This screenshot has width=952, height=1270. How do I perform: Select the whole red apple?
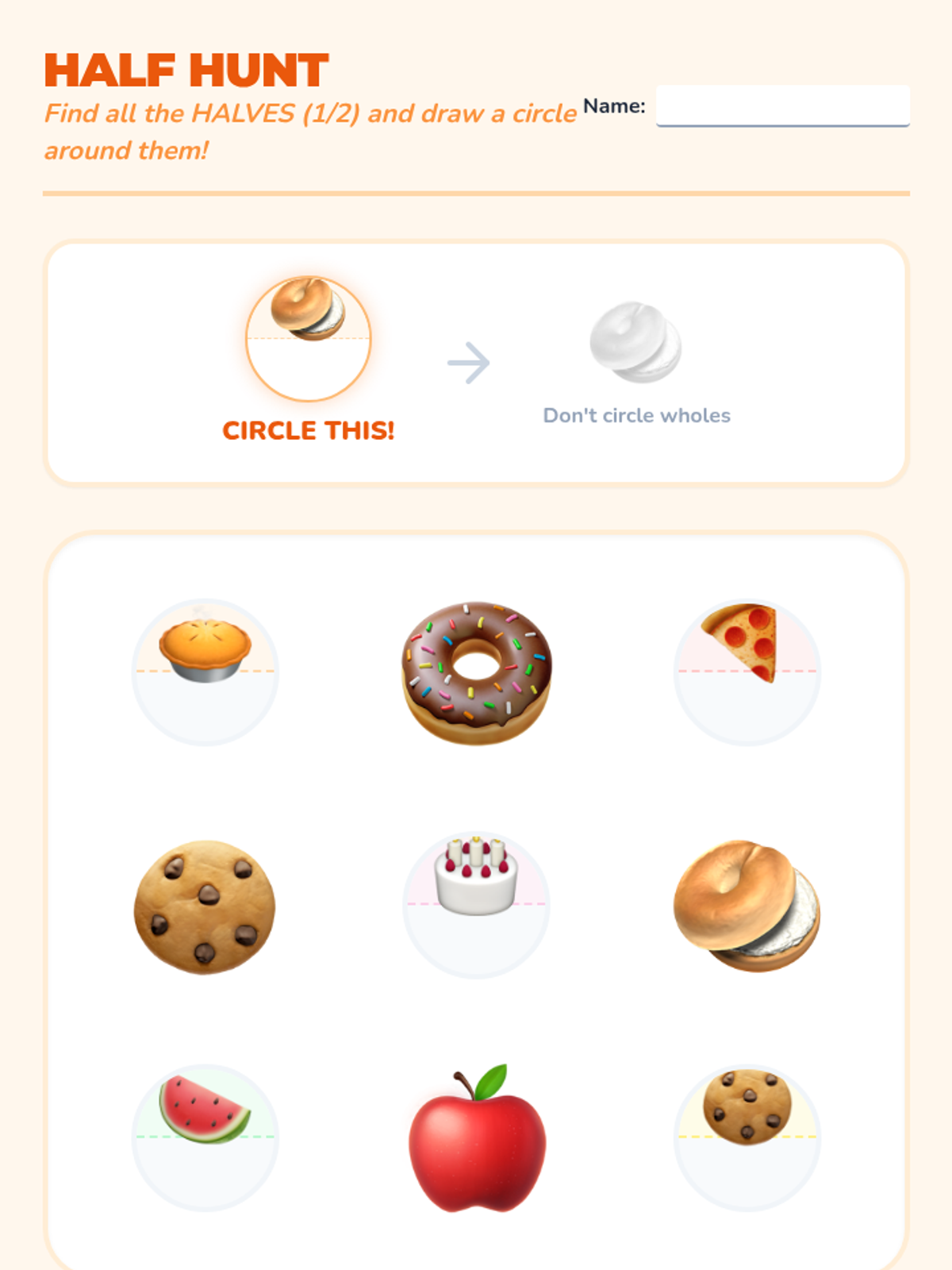476,1140
